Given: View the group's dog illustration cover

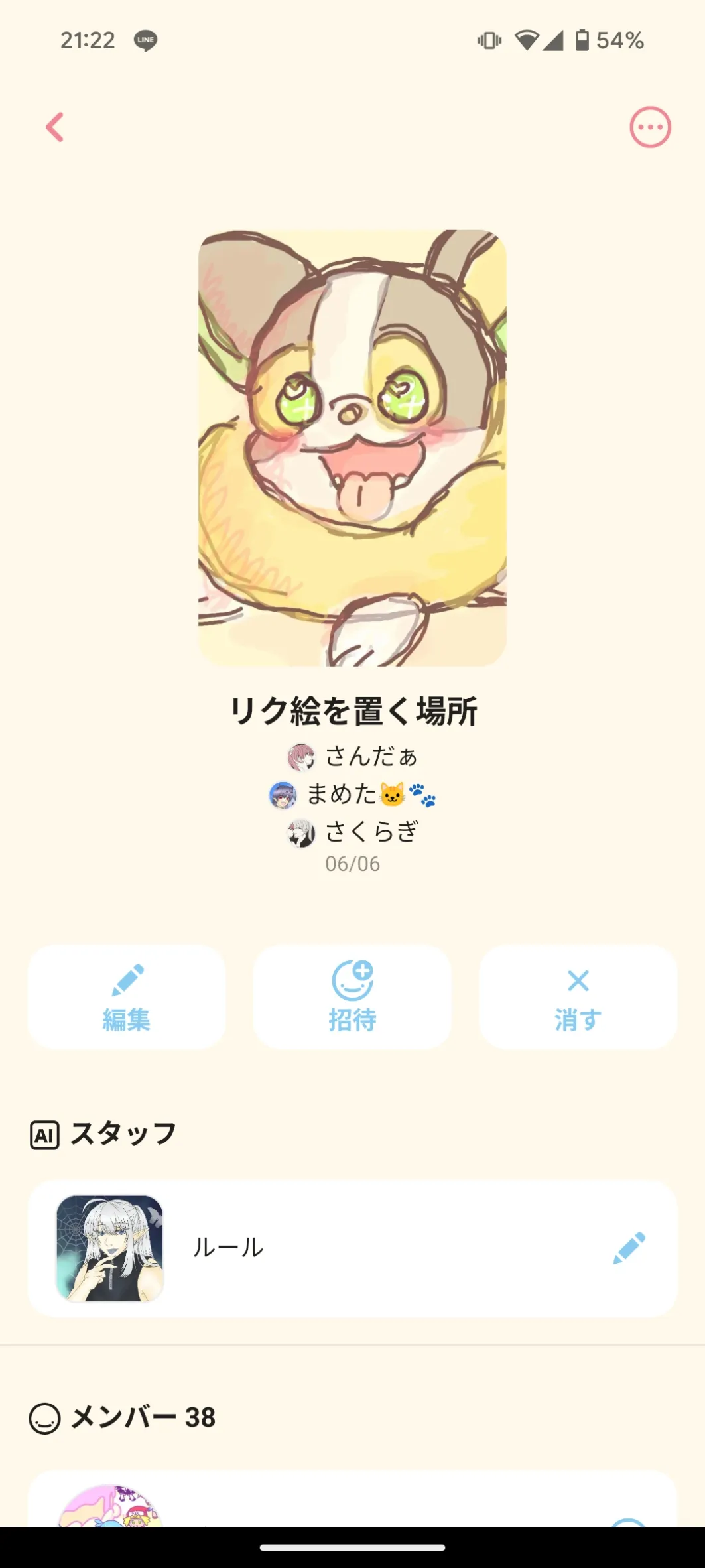Looking at the screenshot, I should click(x=352, y=448).
